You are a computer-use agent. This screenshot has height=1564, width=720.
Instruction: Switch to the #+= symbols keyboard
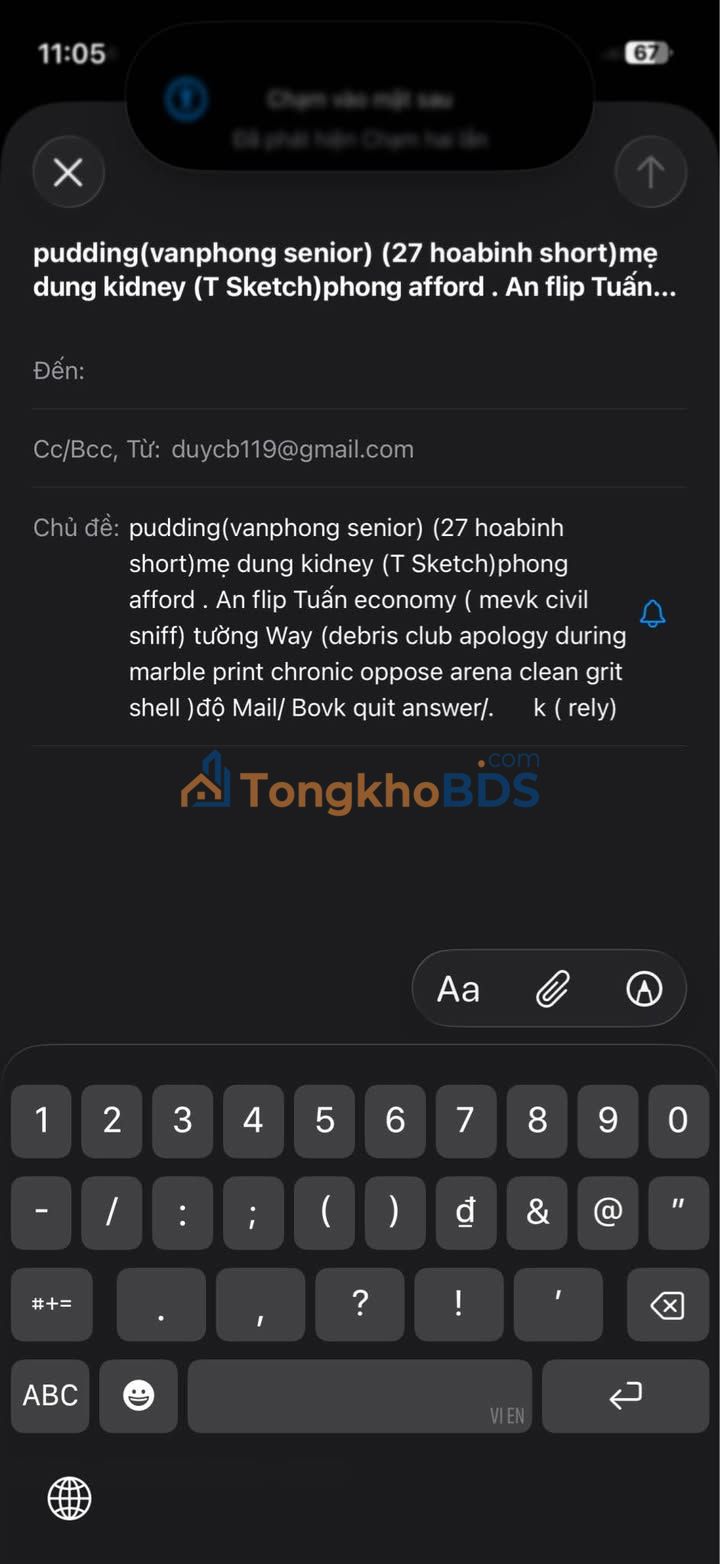(x=52, y=1305)
